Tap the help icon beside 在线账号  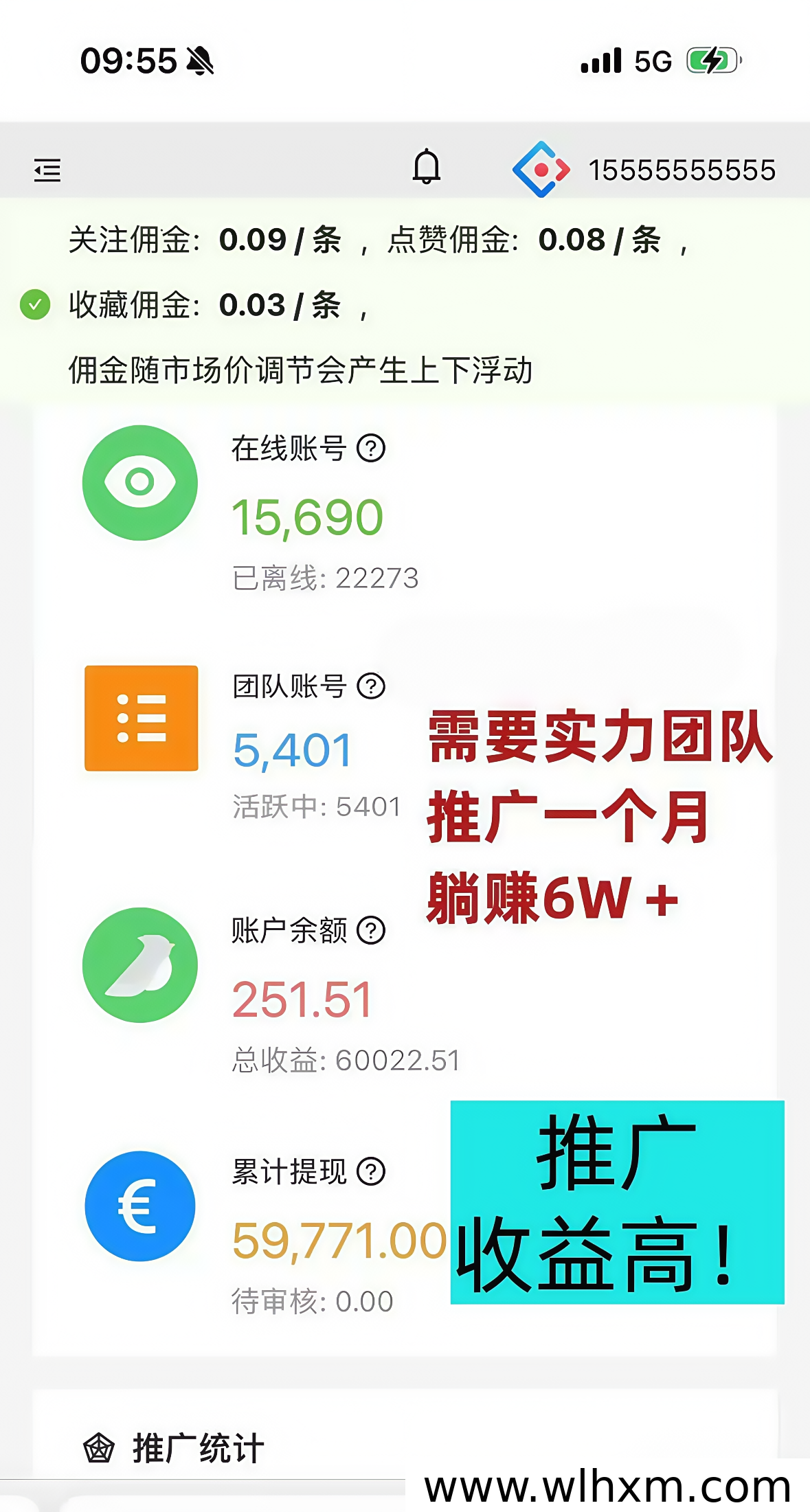click(371, 449)
